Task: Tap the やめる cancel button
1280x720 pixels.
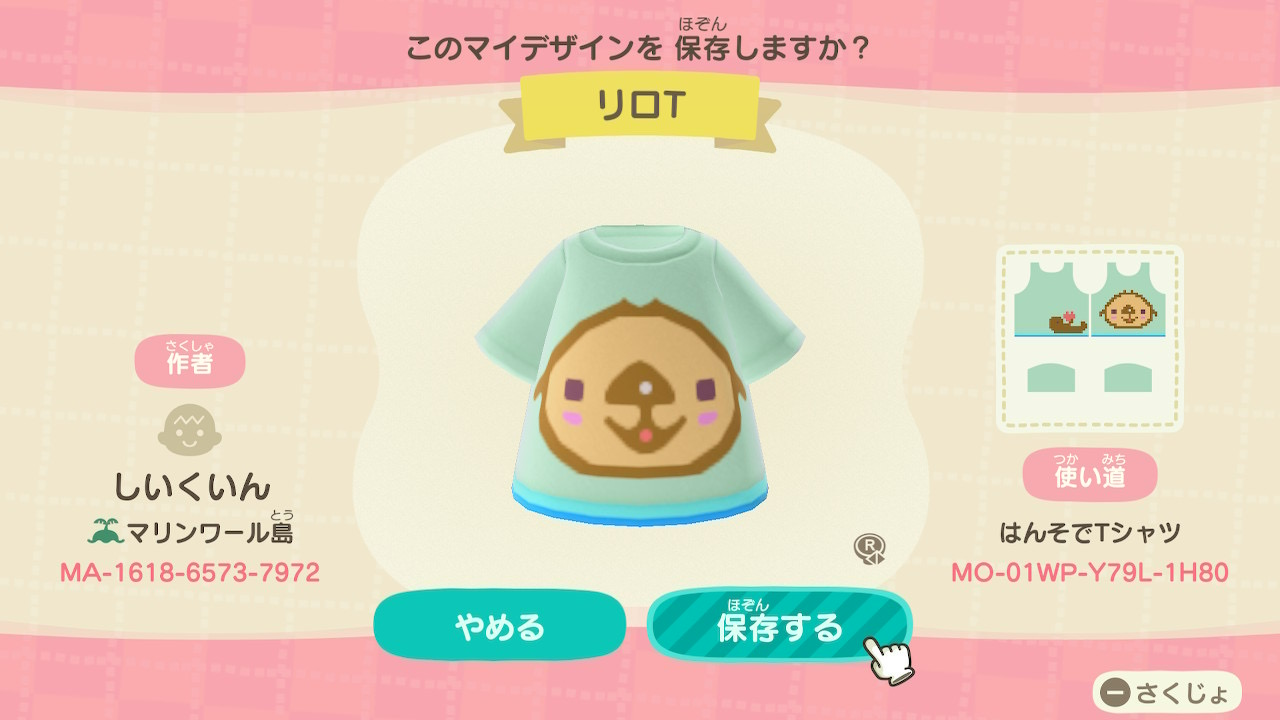Action: click(499, 626)
